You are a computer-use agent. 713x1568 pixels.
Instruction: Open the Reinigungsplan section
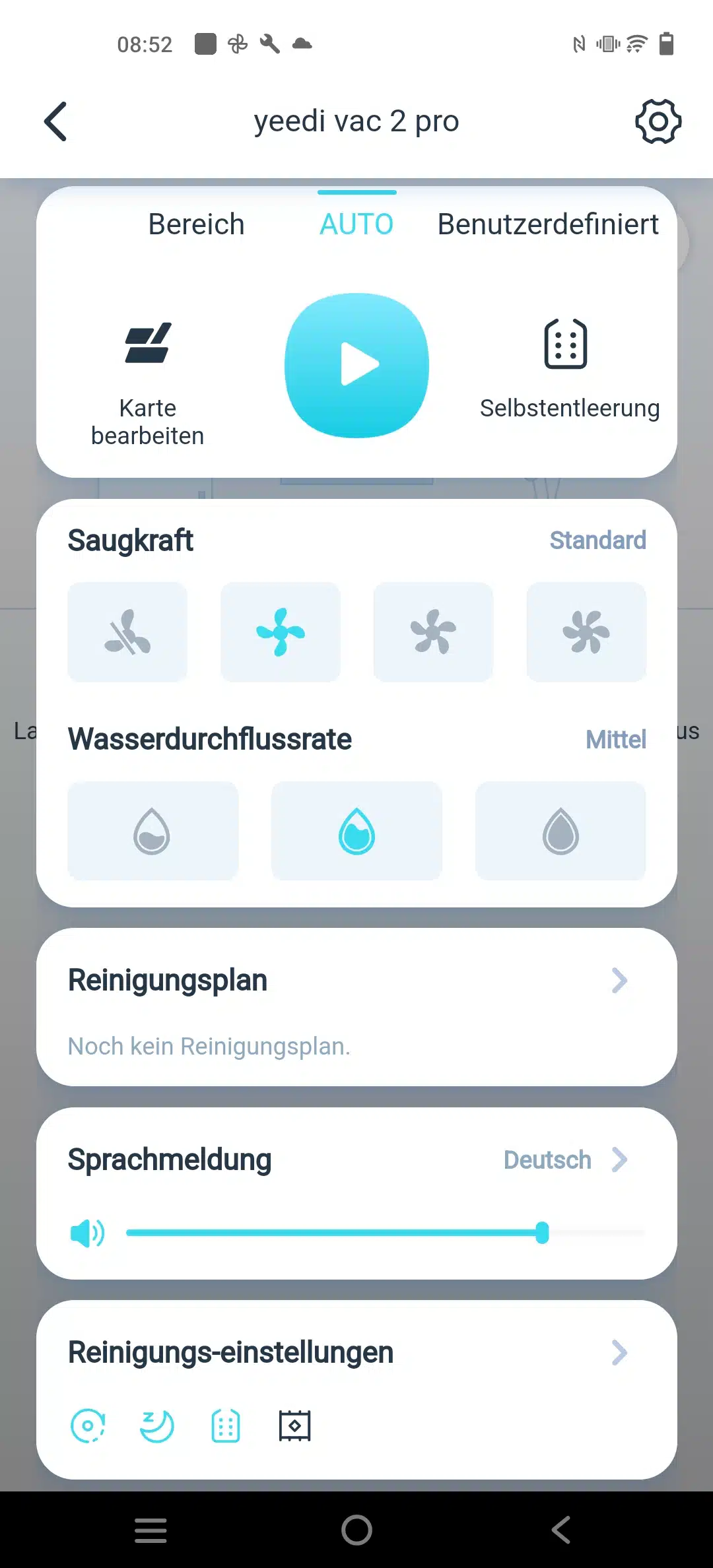pos(356,981)
